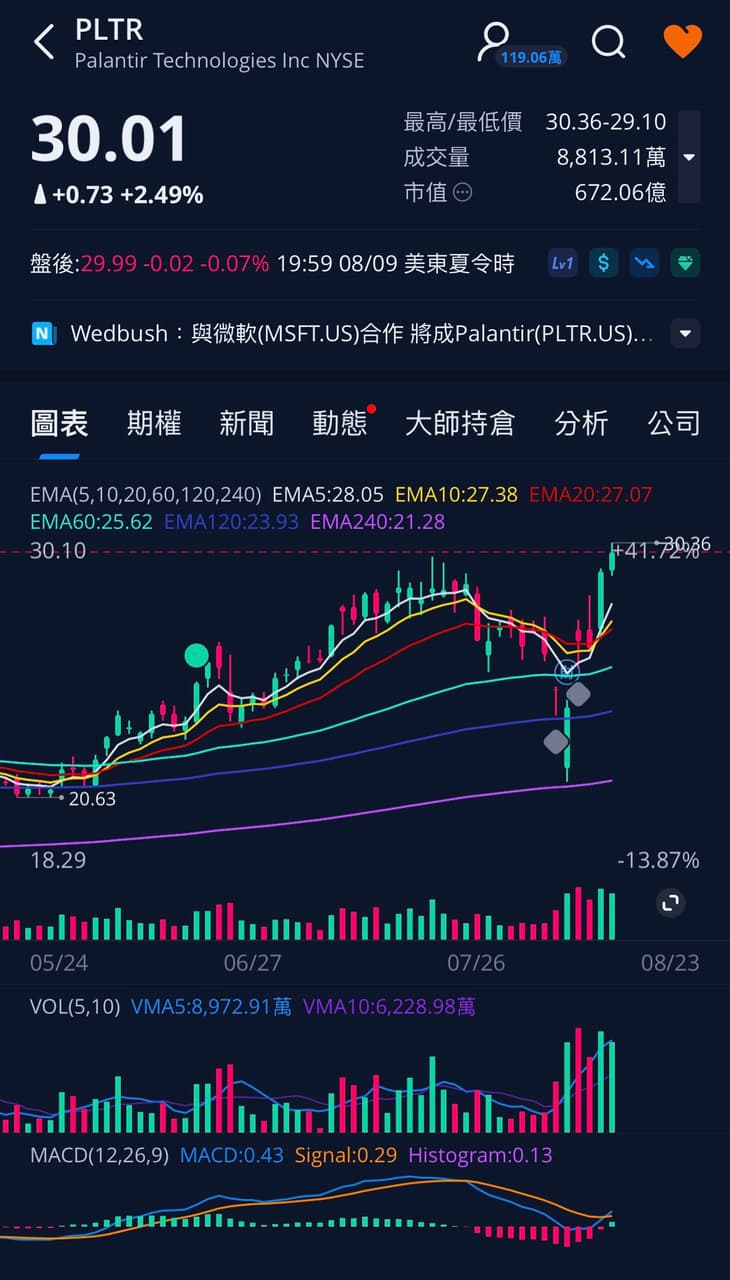
Task: Expand the quote details dropdown arrow
Action: [688, 157]
